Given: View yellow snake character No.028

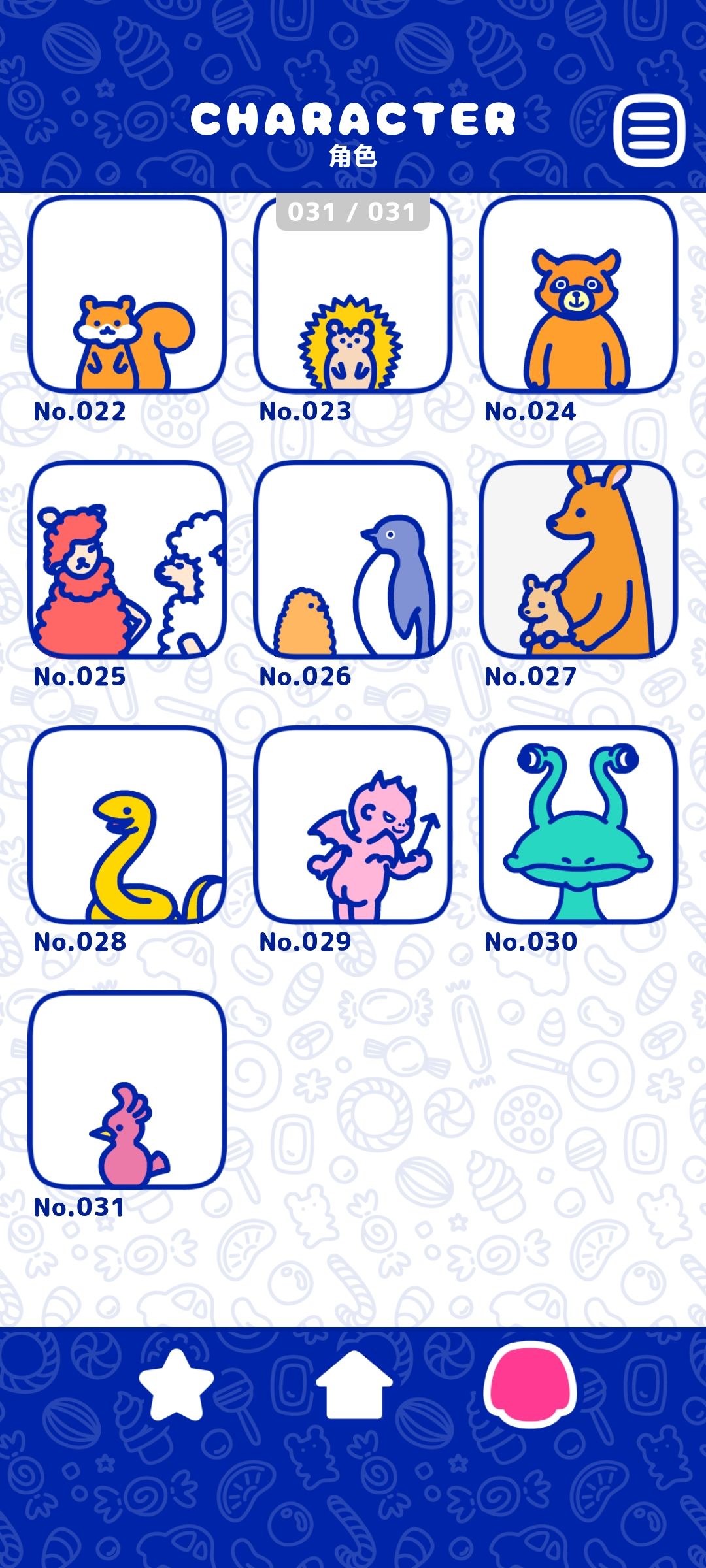Looking at the screenshot, I should [x=127, y=825].
